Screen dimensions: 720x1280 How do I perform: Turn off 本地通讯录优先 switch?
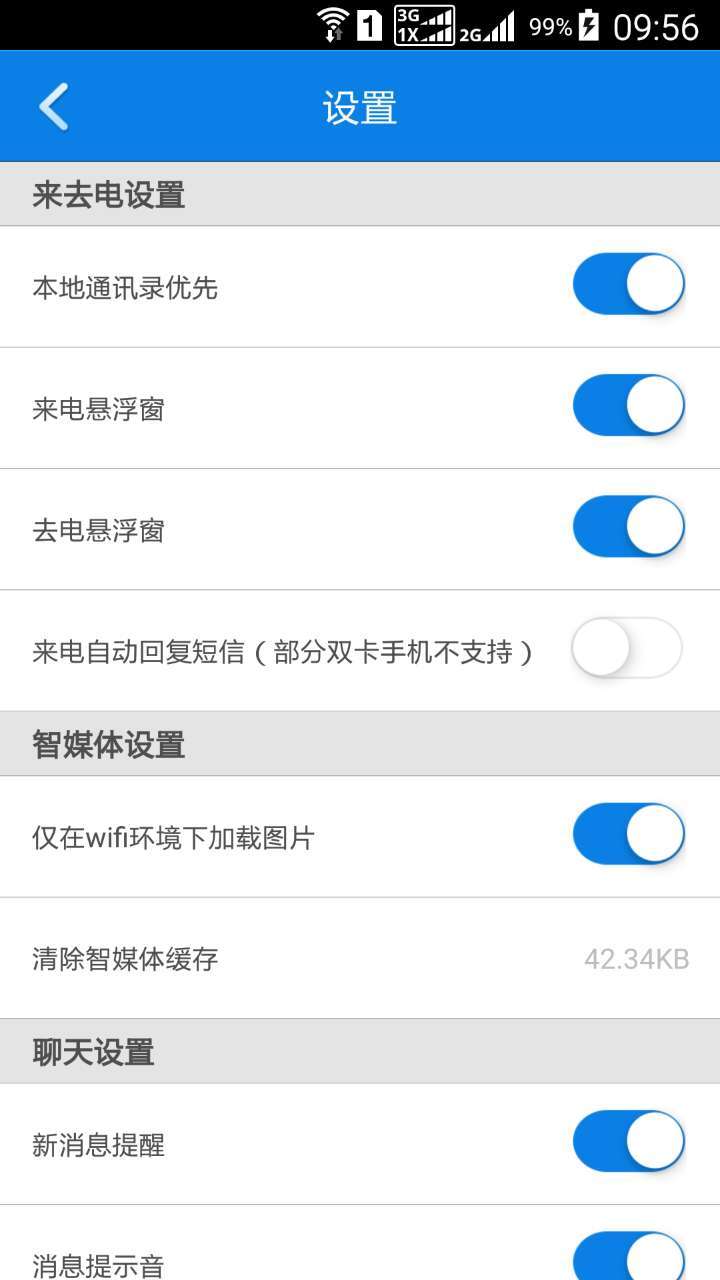[x=629, y=284]
